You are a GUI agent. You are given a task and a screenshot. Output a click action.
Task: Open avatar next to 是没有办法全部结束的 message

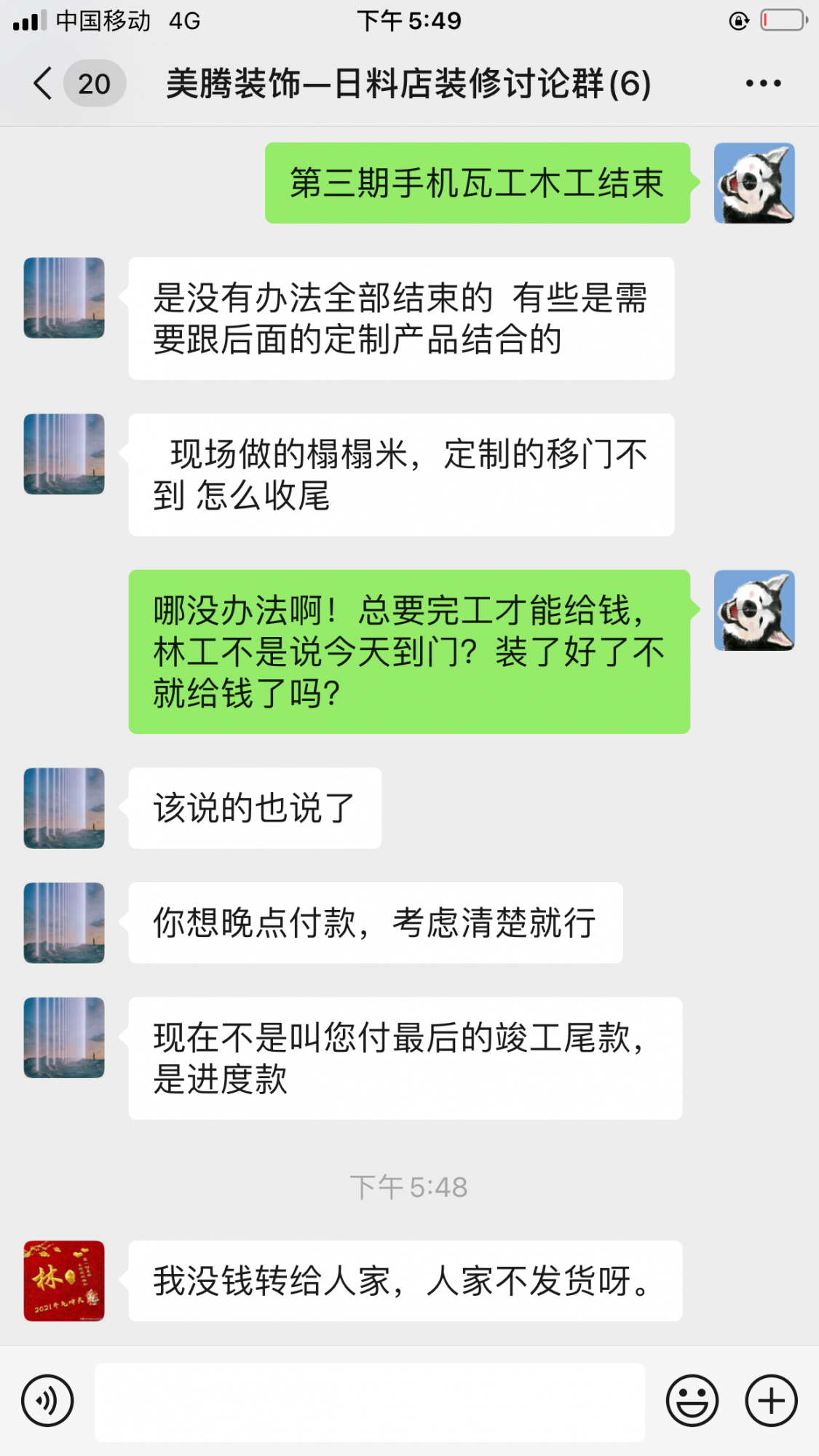pos(64,298)
